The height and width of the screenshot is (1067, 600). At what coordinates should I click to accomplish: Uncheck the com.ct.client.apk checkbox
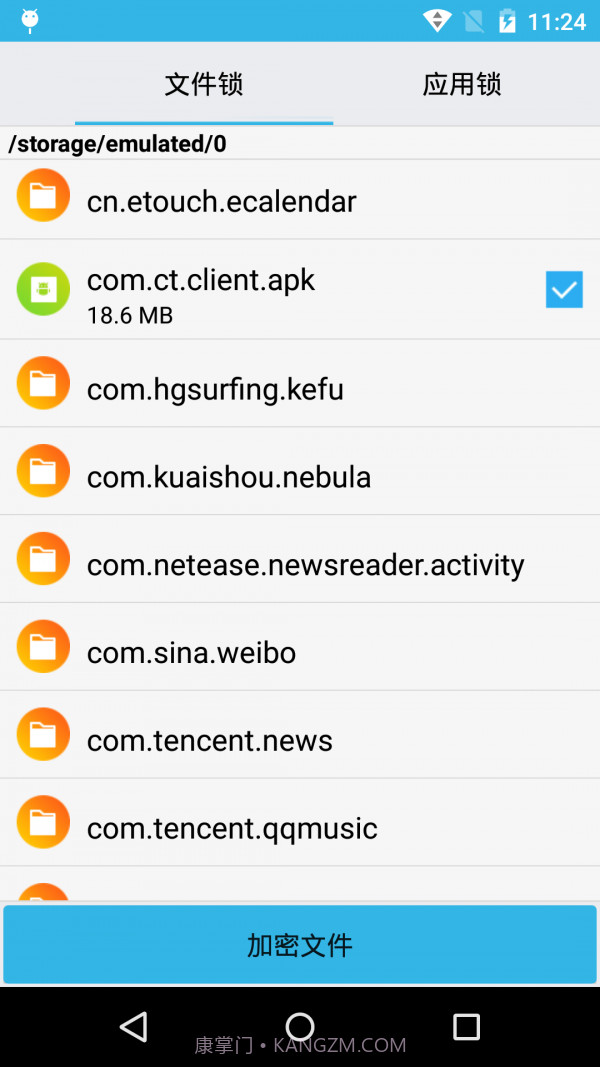click(x=564, y=290)
